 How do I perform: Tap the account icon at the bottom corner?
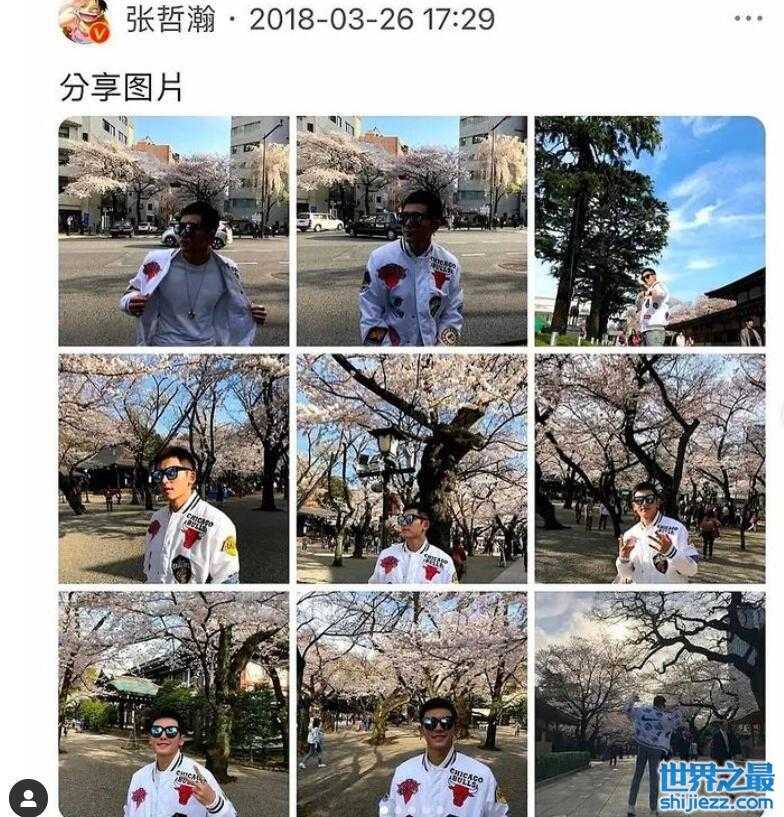click(x=29, y=798)
